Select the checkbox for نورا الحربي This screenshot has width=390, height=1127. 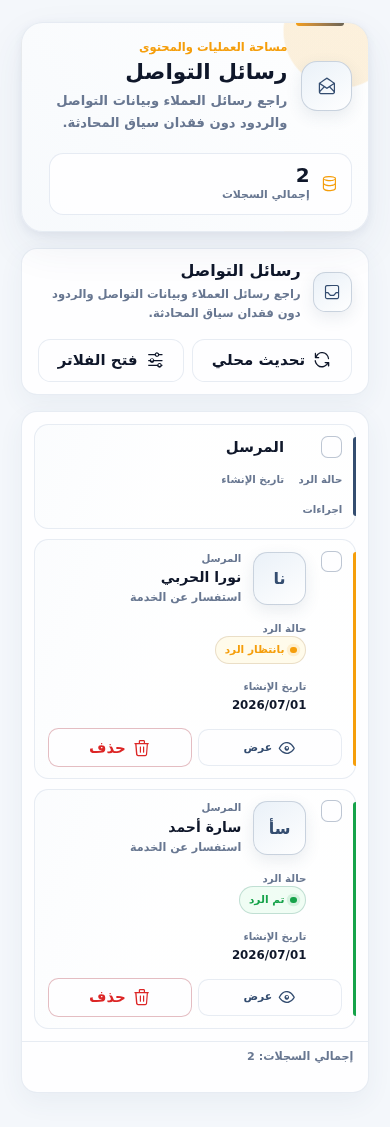coord(331,561)
